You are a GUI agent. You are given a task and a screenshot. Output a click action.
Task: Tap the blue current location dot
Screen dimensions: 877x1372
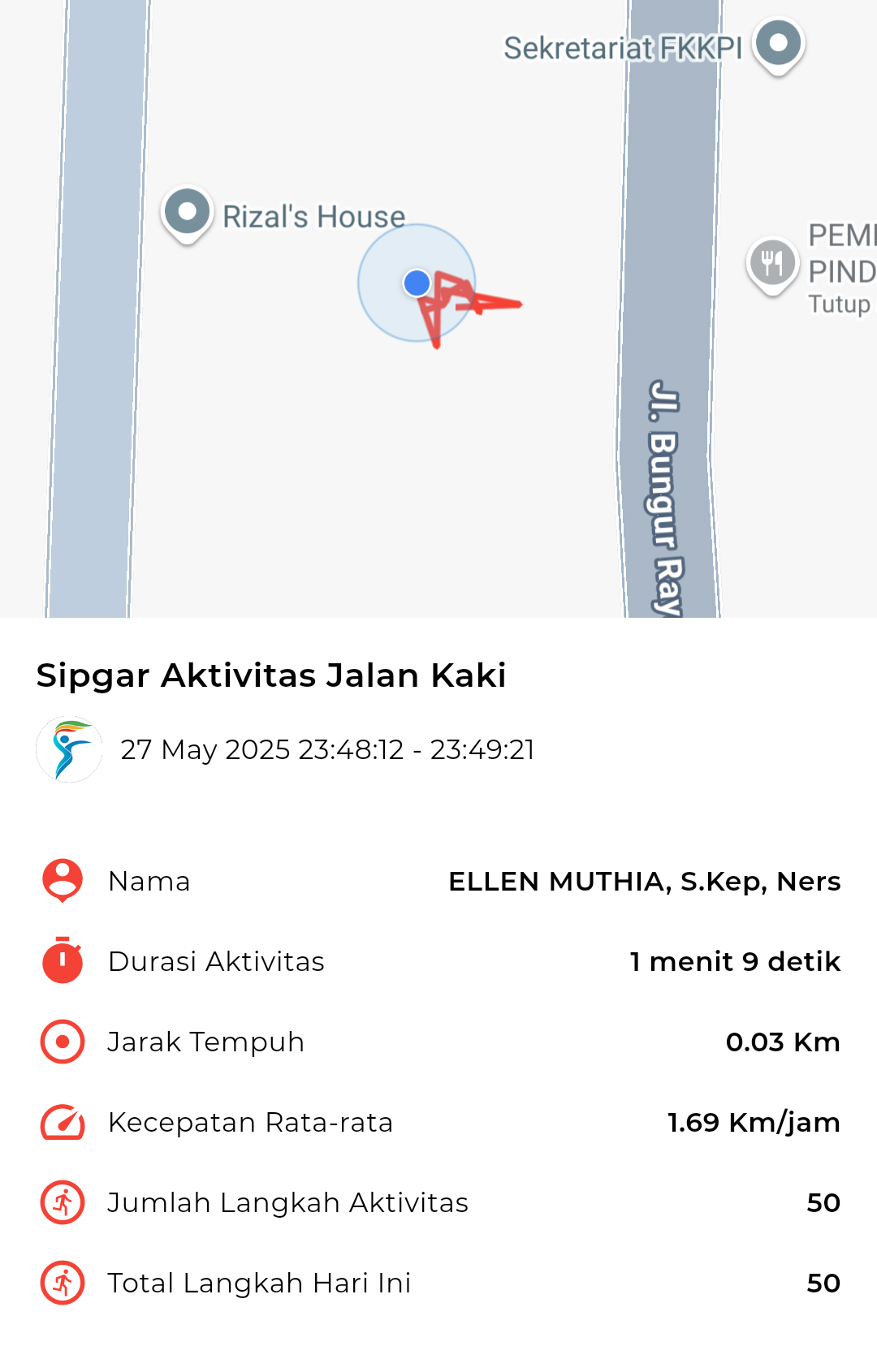(x=417, y=283)
